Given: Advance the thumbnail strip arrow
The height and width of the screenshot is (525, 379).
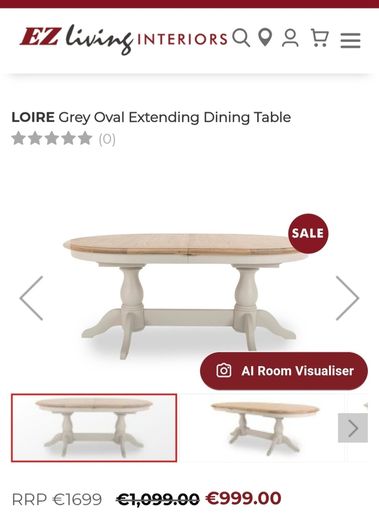Looking at the screenshot, I should (x=353, y=428).
